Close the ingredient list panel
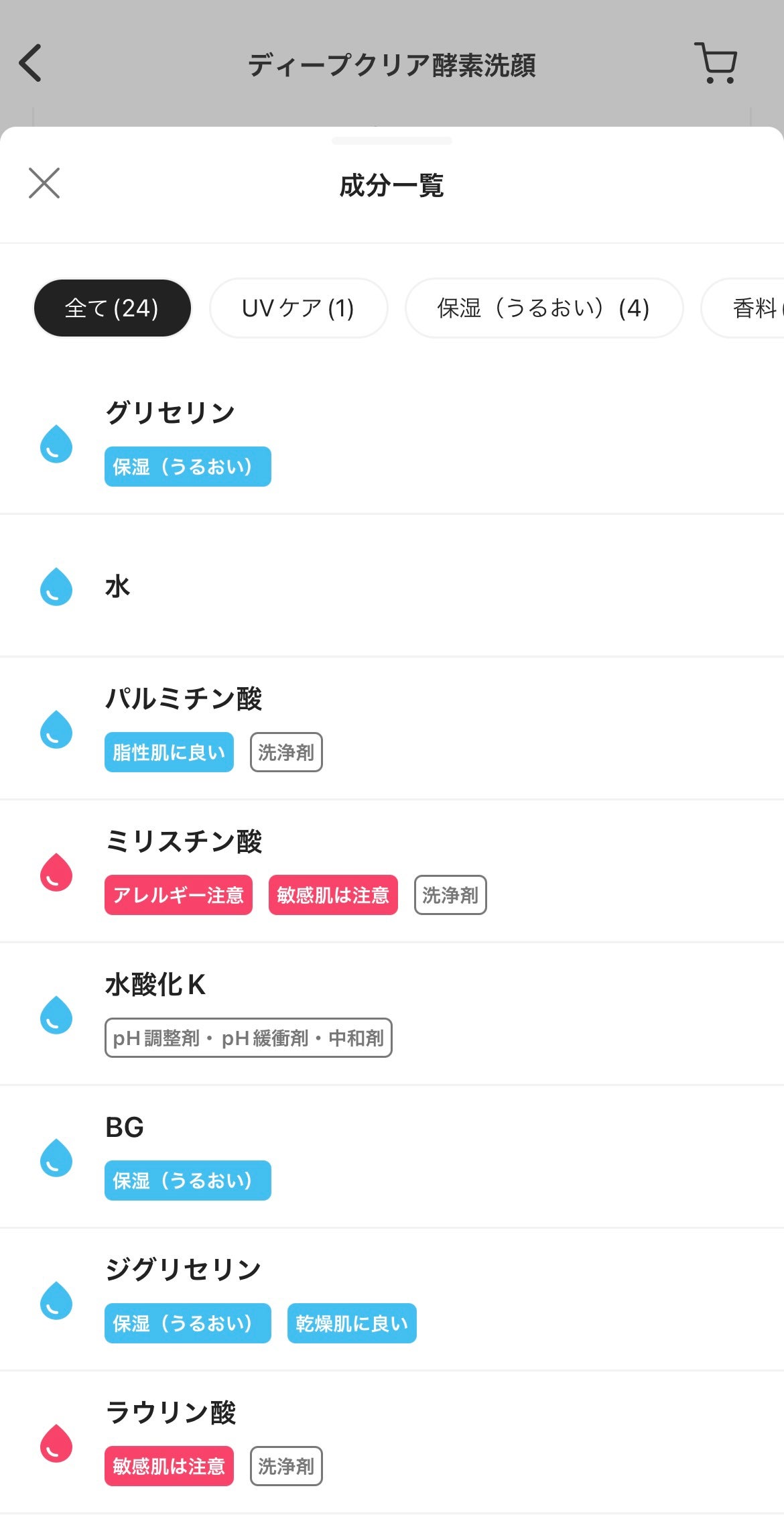 coord(44,184)
